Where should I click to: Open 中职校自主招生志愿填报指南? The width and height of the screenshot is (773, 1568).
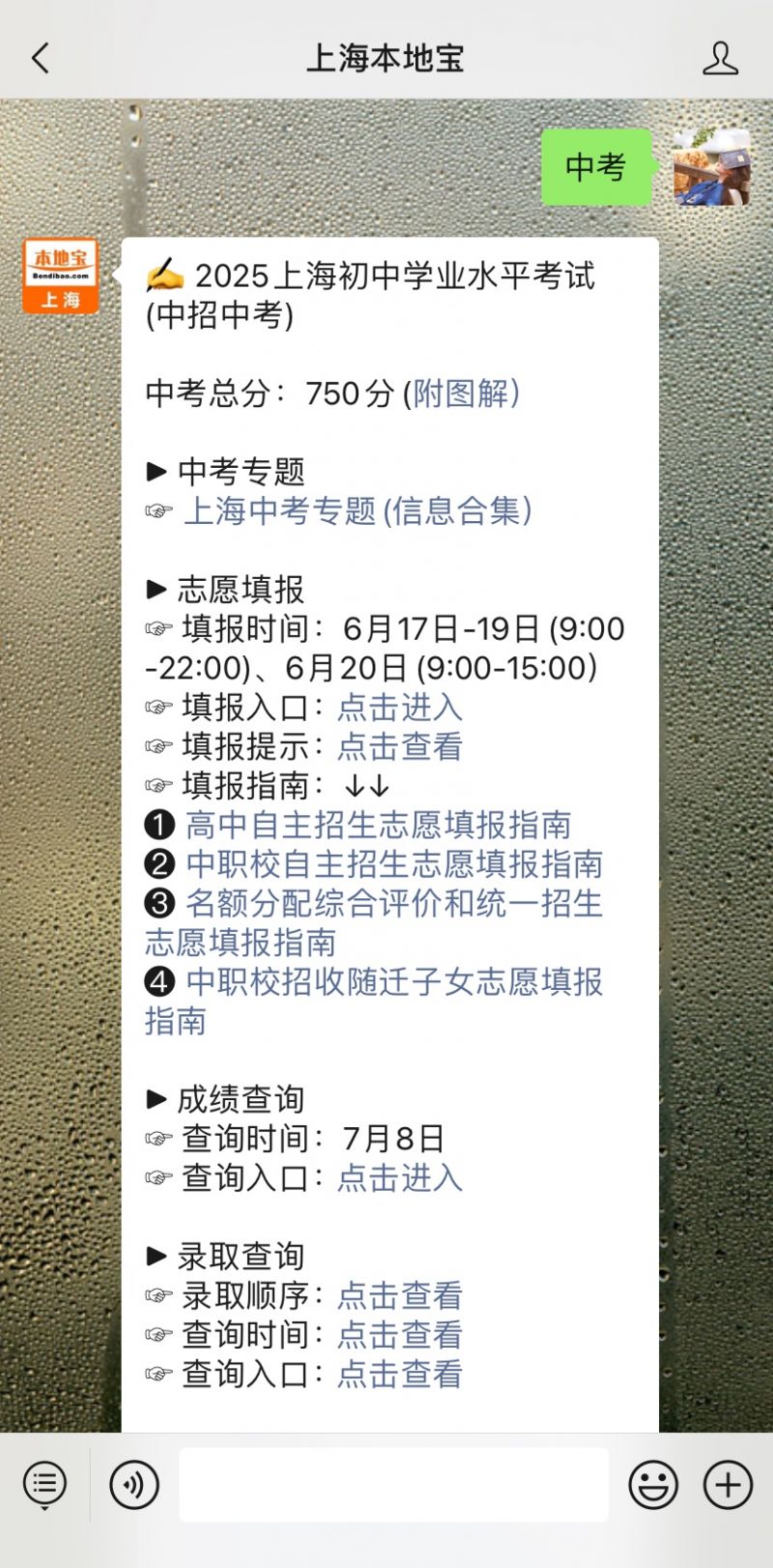(394, 864)
